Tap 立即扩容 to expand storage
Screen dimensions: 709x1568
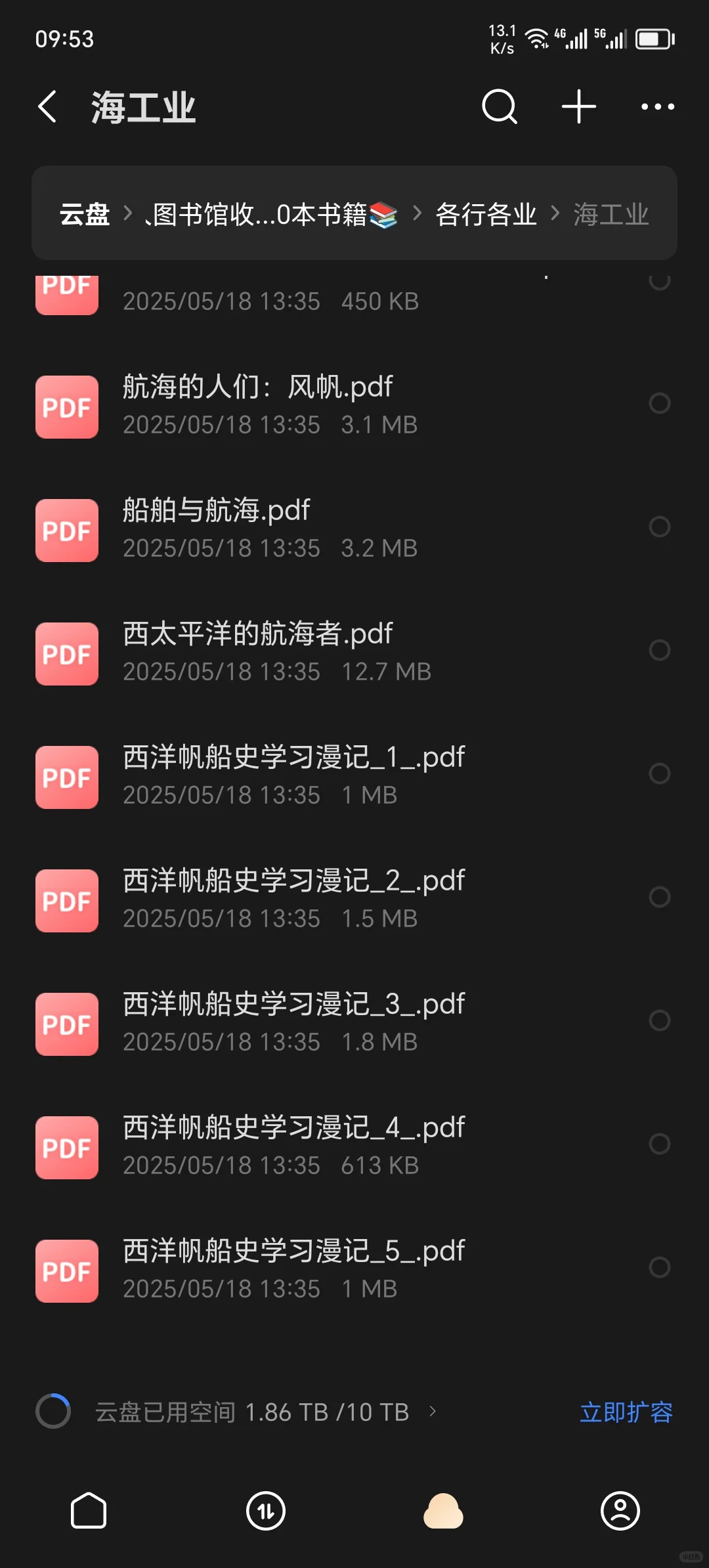(x=626, y=1412)
